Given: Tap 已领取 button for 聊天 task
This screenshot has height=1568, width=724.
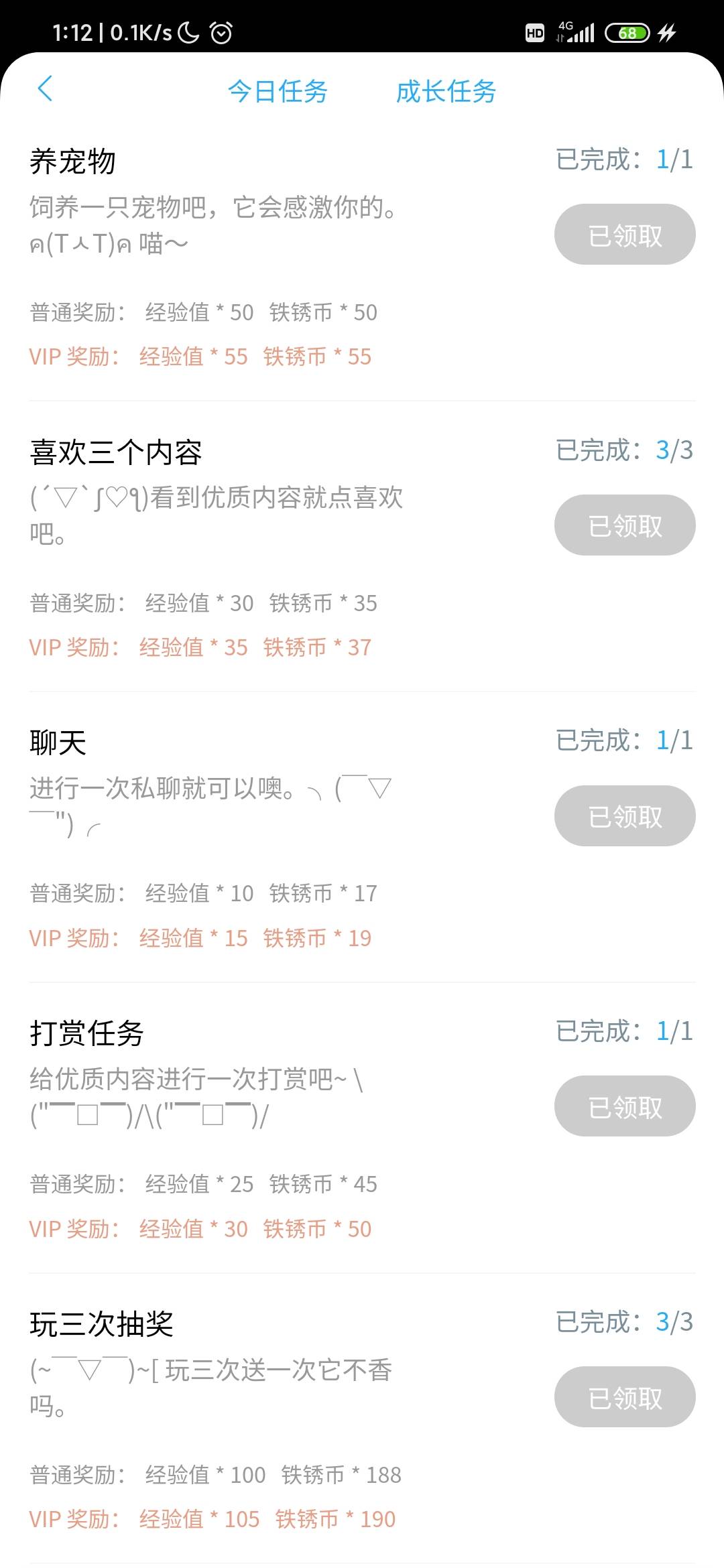Looking at the screenshot, I should pos(624,815).
